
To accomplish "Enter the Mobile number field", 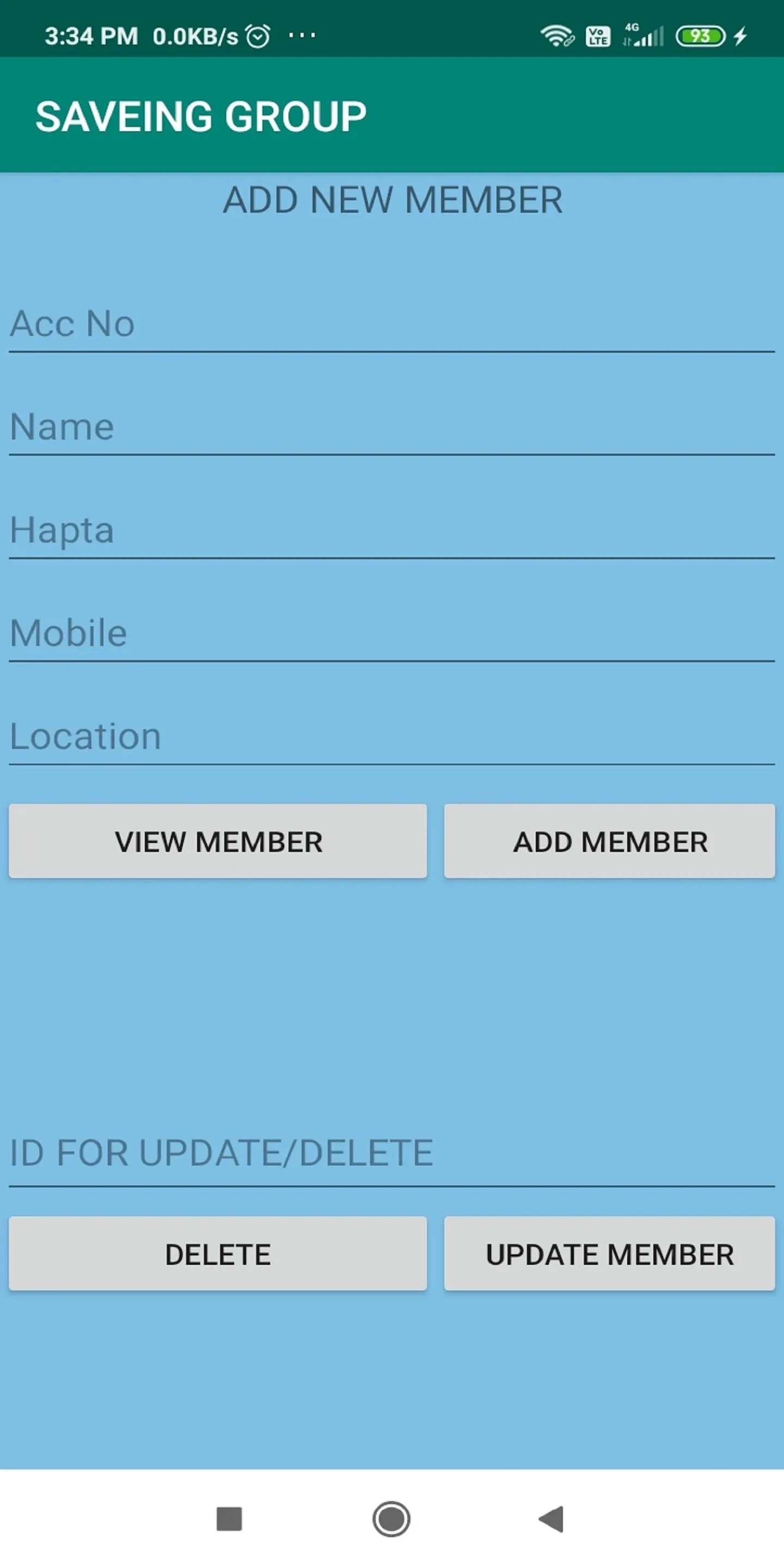I will pos(391,634).
